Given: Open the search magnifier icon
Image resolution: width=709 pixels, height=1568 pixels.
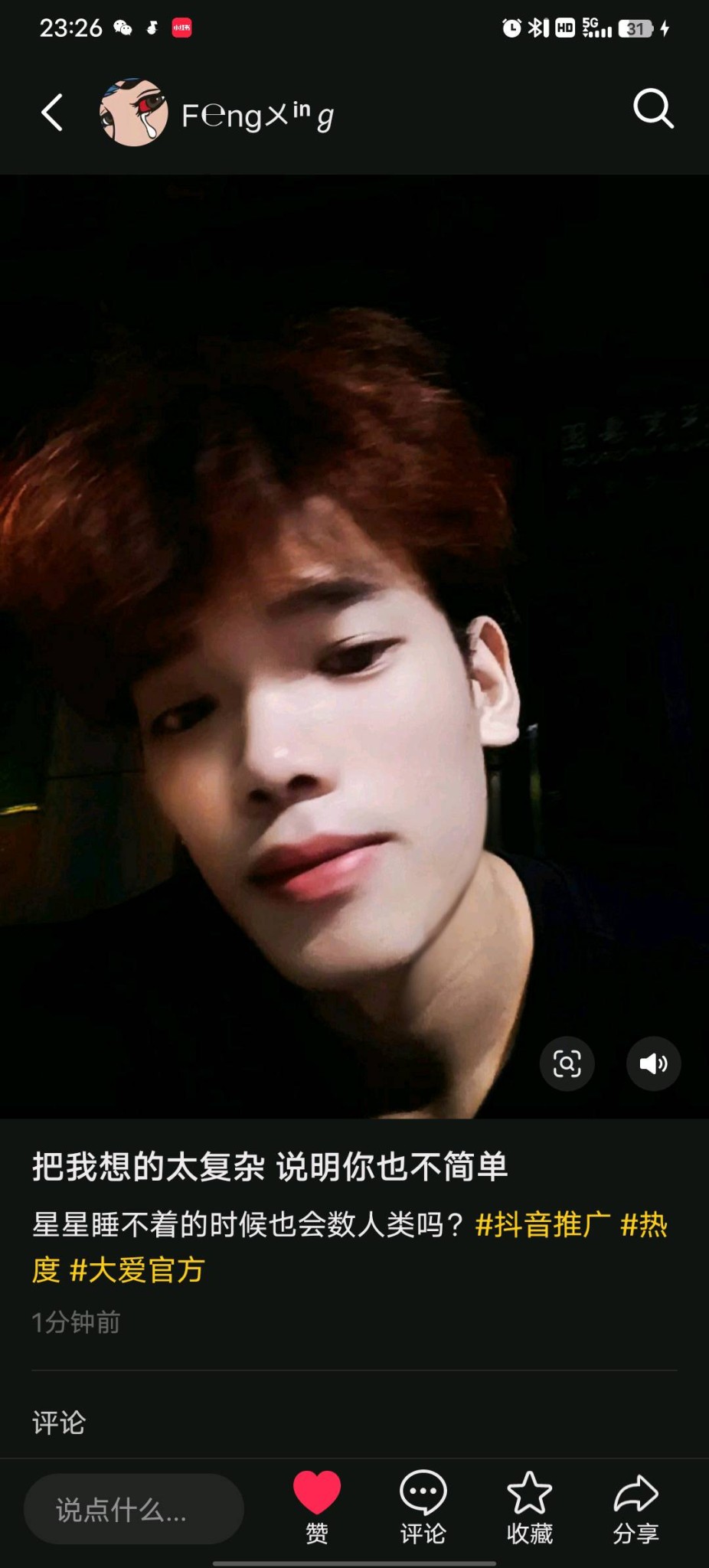Looking at the screenshot, I should [653, 109].
